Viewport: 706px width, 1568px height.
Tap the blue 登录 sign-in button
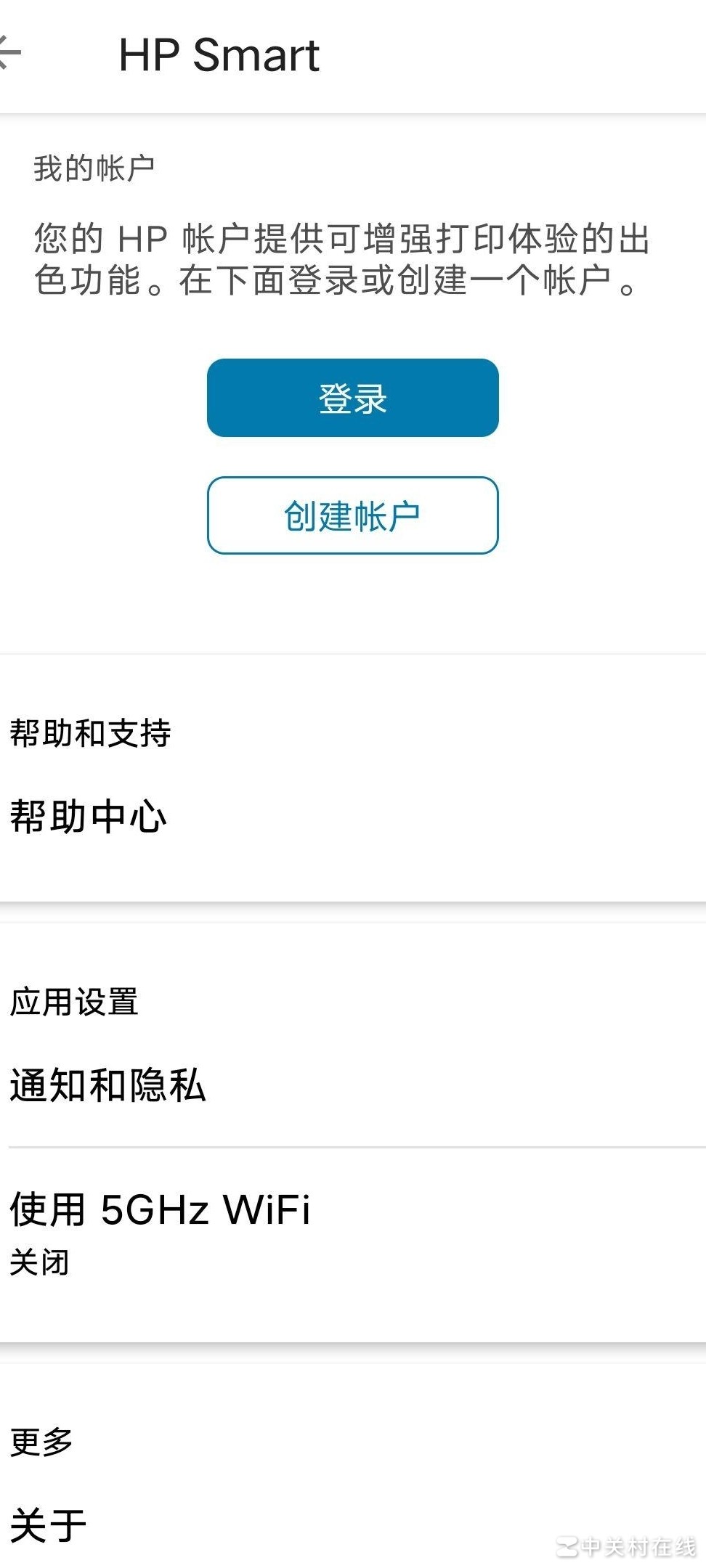[x=353, y=398]
